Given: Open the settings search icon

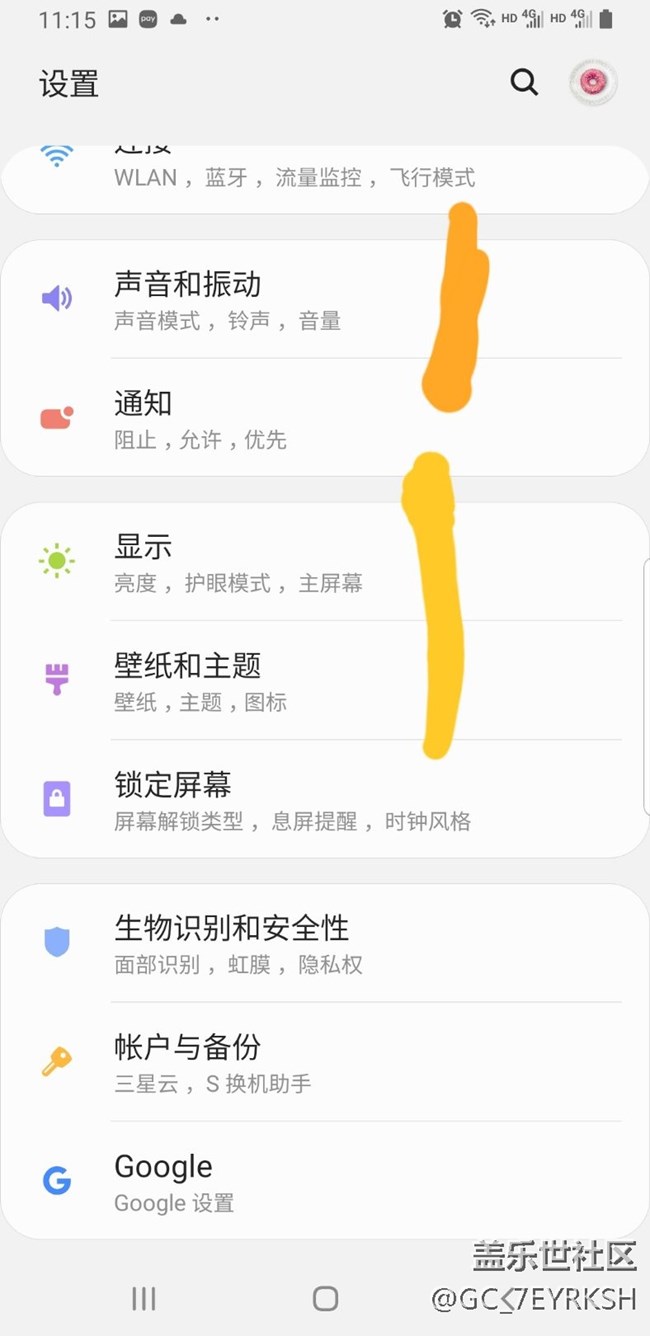Looking at the screenshot, I should point(524,82).
